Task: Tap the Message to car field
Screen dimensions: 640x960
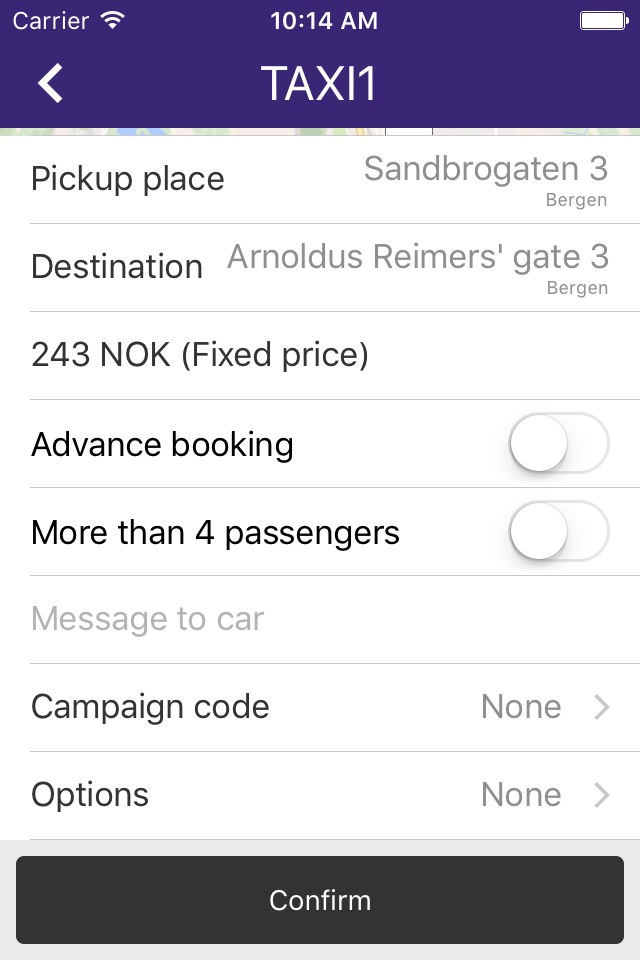Action: coord(320,619)
